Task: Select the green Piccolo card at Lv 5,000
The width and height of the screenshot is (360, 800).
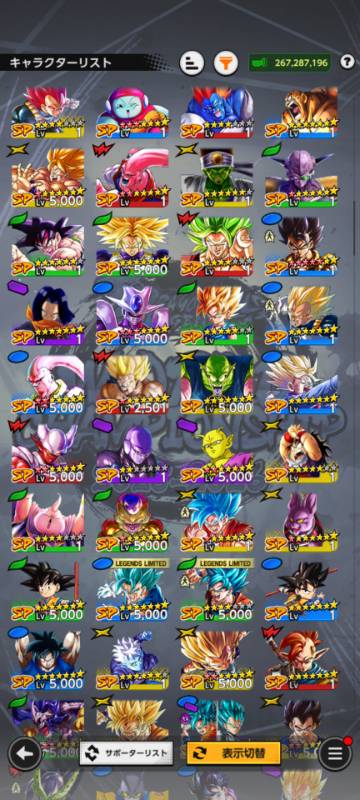Action: point(217,383)
